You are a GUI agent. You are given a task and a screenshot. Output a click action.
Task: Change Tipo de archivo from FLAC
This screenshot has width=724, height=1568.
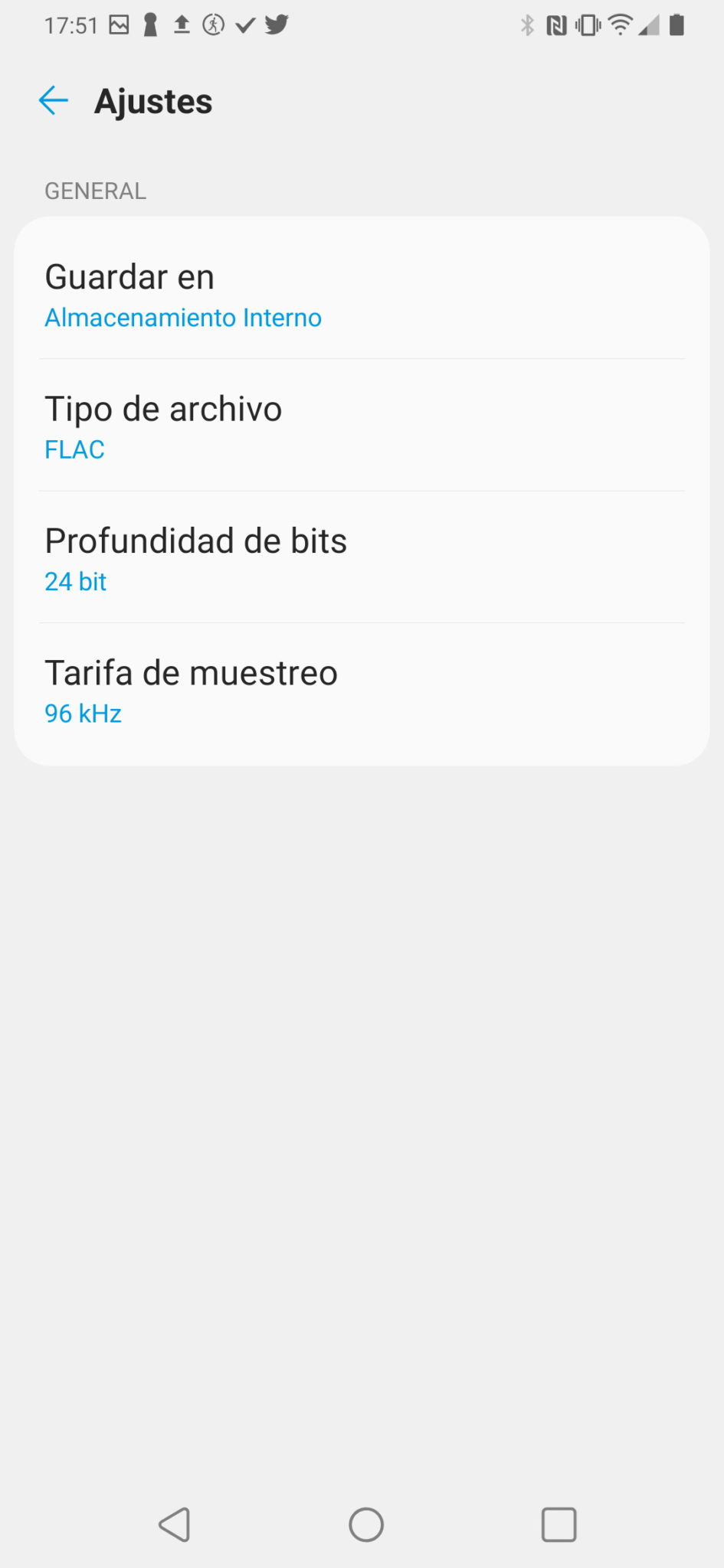362,426
